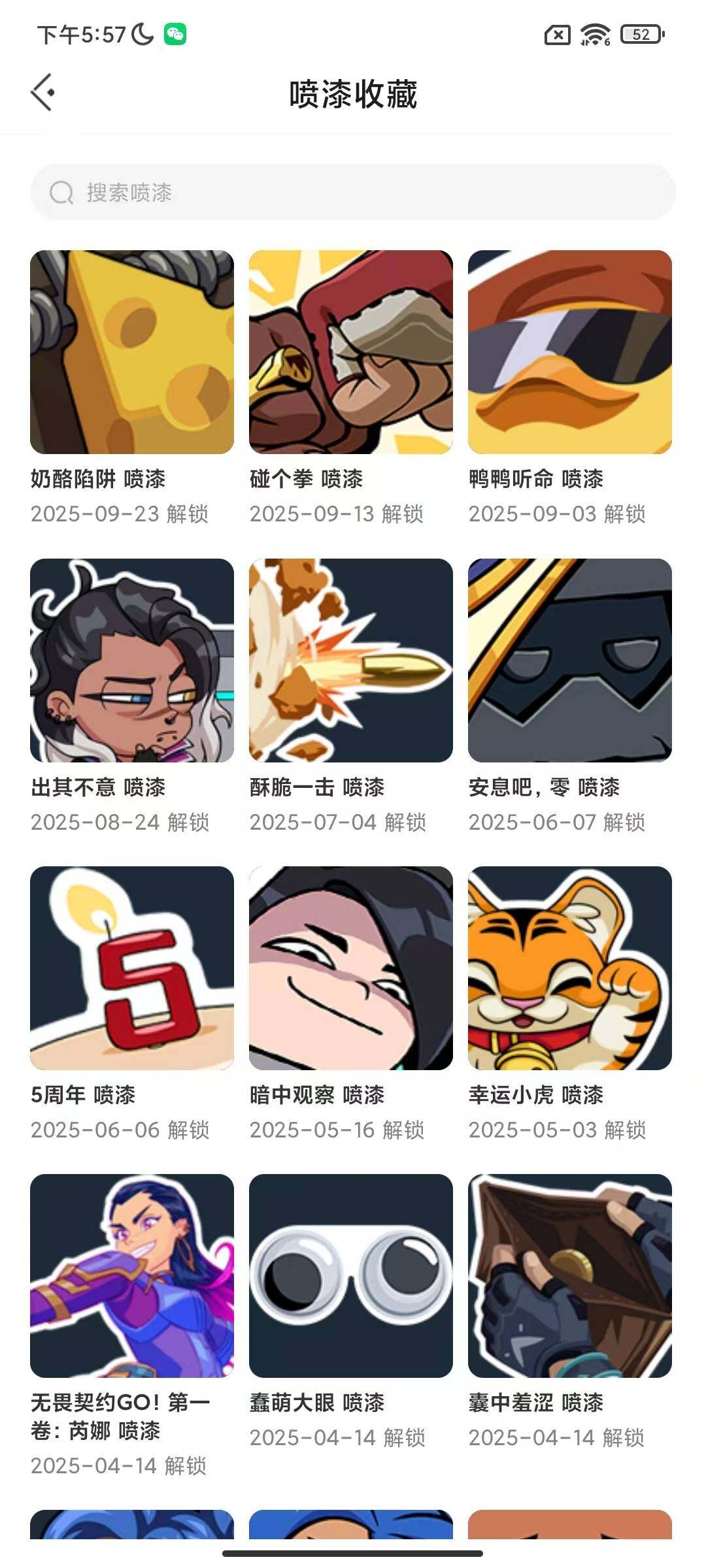Go back from 喷漆收藏 page
The width and height of the screenshot is (706, 1568).
[43, 93]
